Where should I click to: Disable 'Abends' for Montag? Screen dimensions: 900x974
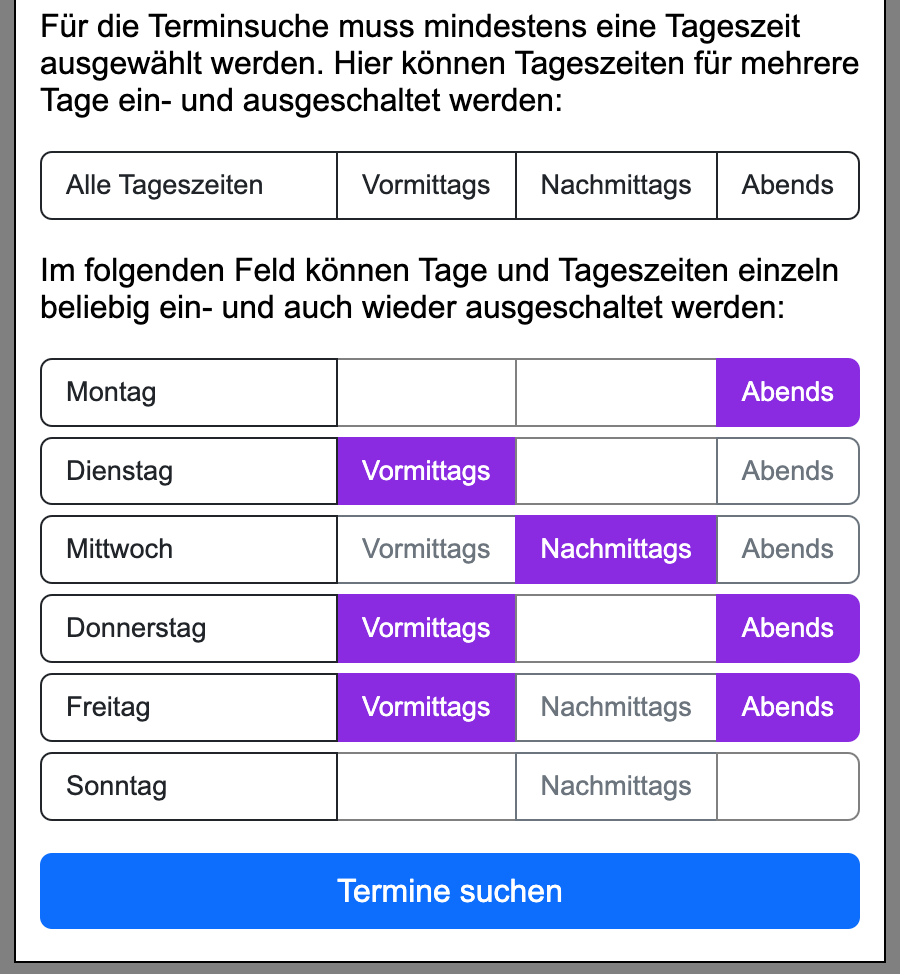(787, 392)
